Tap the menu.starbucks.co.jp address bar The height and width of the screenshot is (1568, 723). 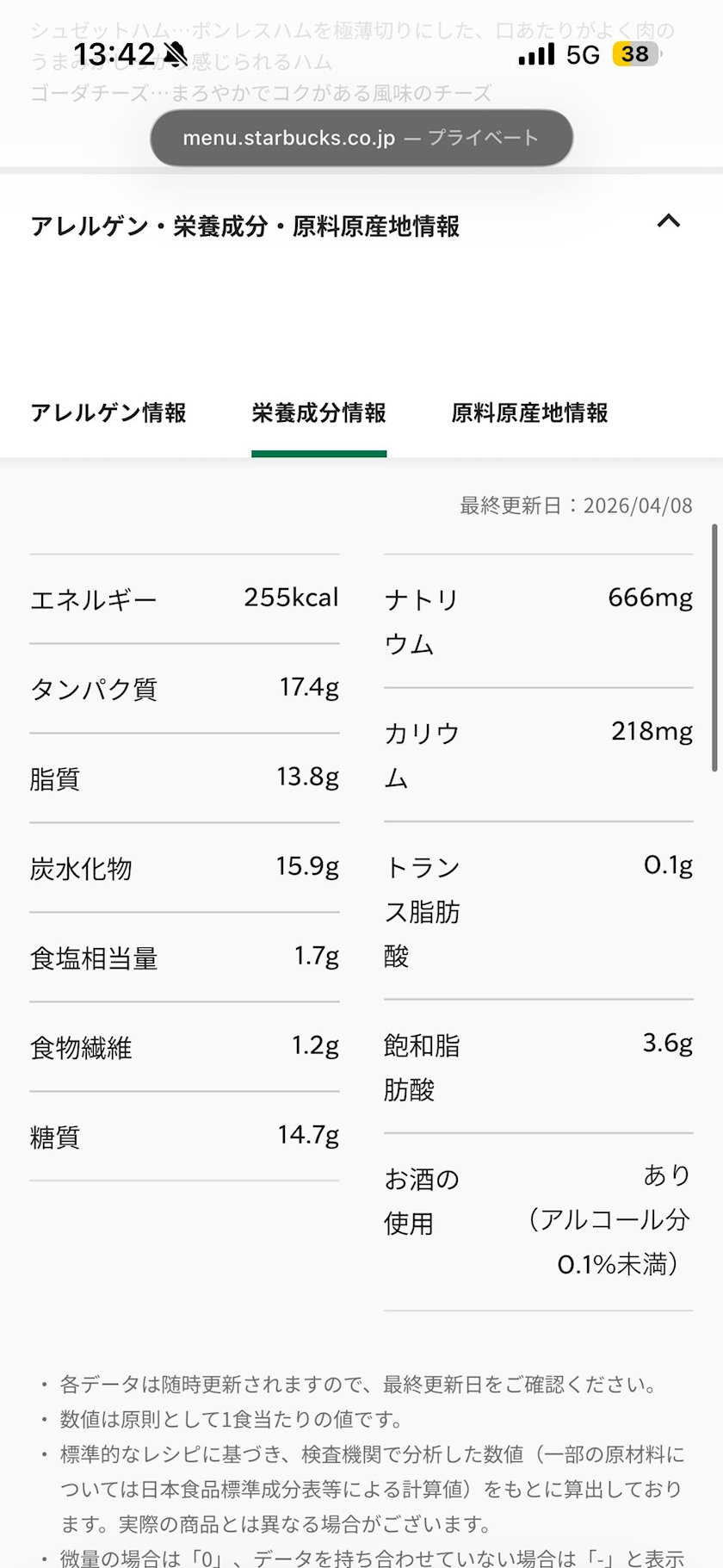(x=361, y=138)
